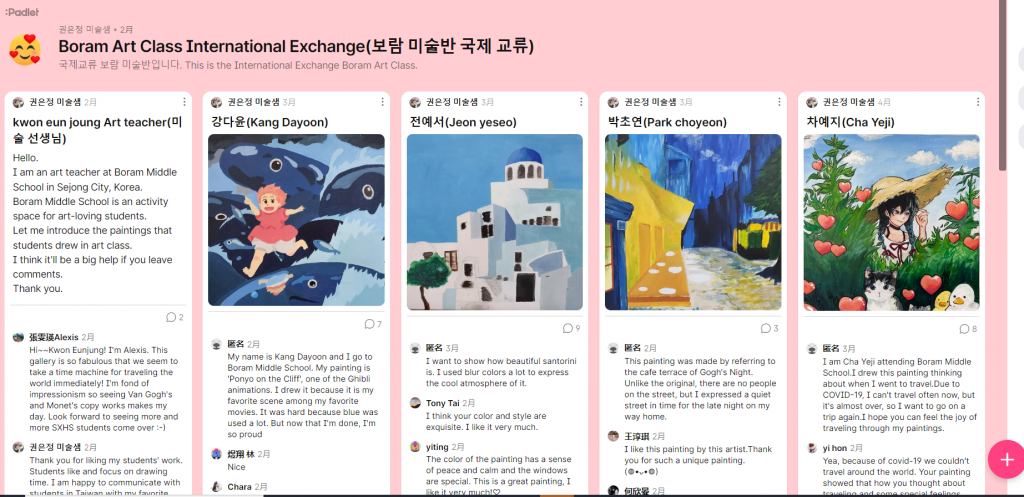Viewport: 1024px width, 497px height.
Task: View Cha Yeji's travel painting
Action: point(891,222)
